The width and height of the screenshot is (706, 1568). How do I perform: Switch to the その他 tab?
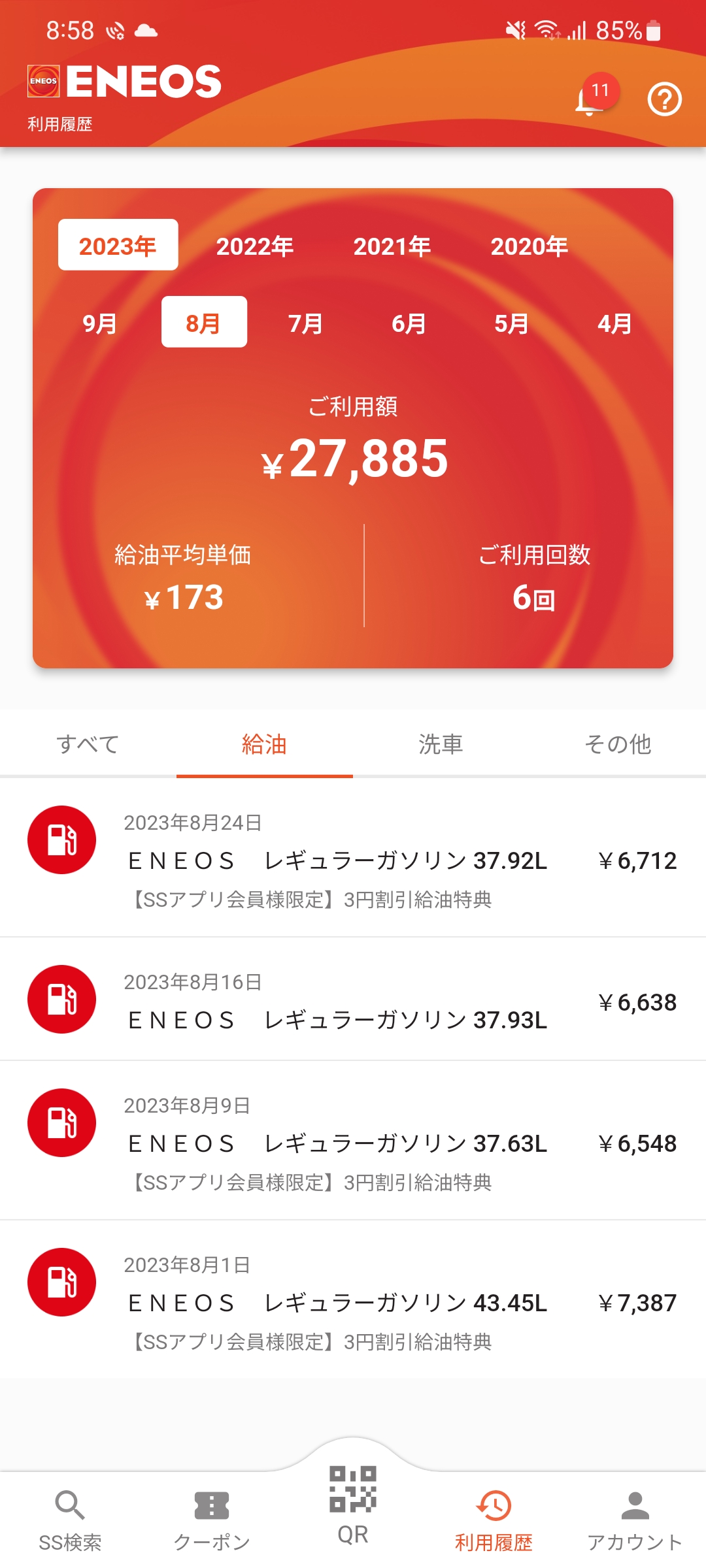618,744
